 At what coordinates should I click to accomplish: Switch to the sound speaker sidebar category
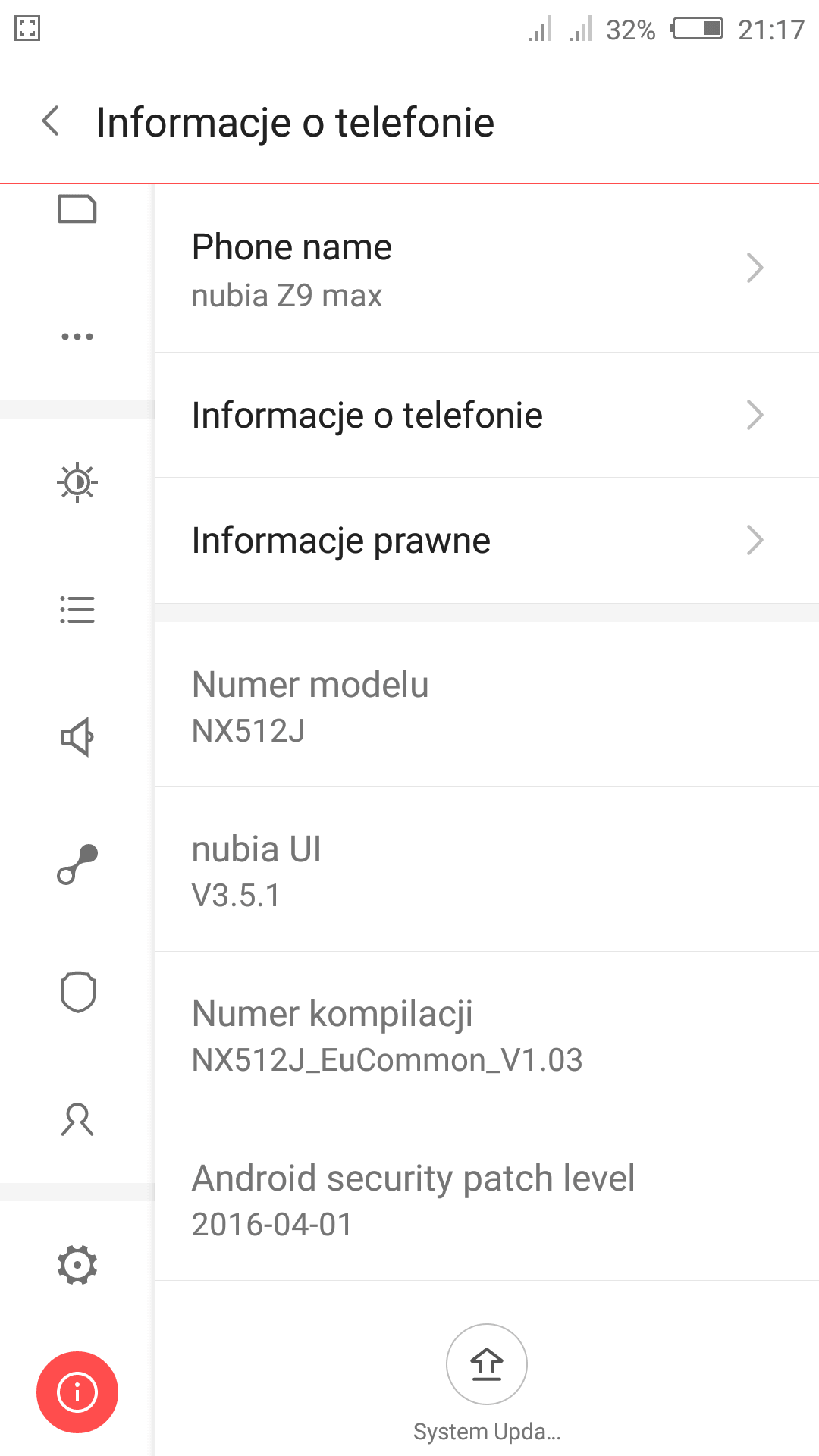coord(77,736)
